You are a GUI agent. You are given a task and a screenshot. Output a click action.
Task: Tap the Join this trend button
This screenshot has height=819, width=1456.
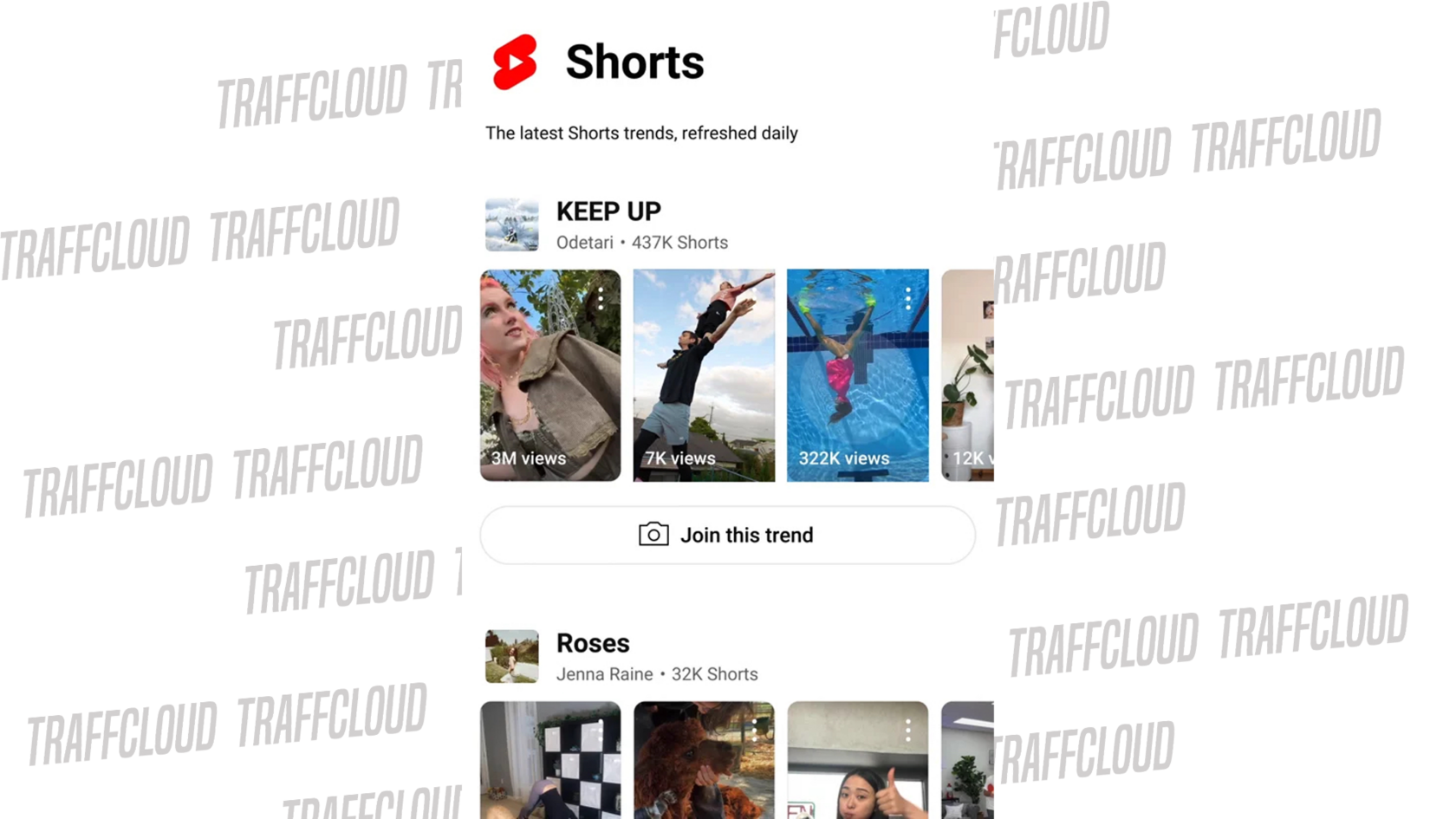pos(727,535)
